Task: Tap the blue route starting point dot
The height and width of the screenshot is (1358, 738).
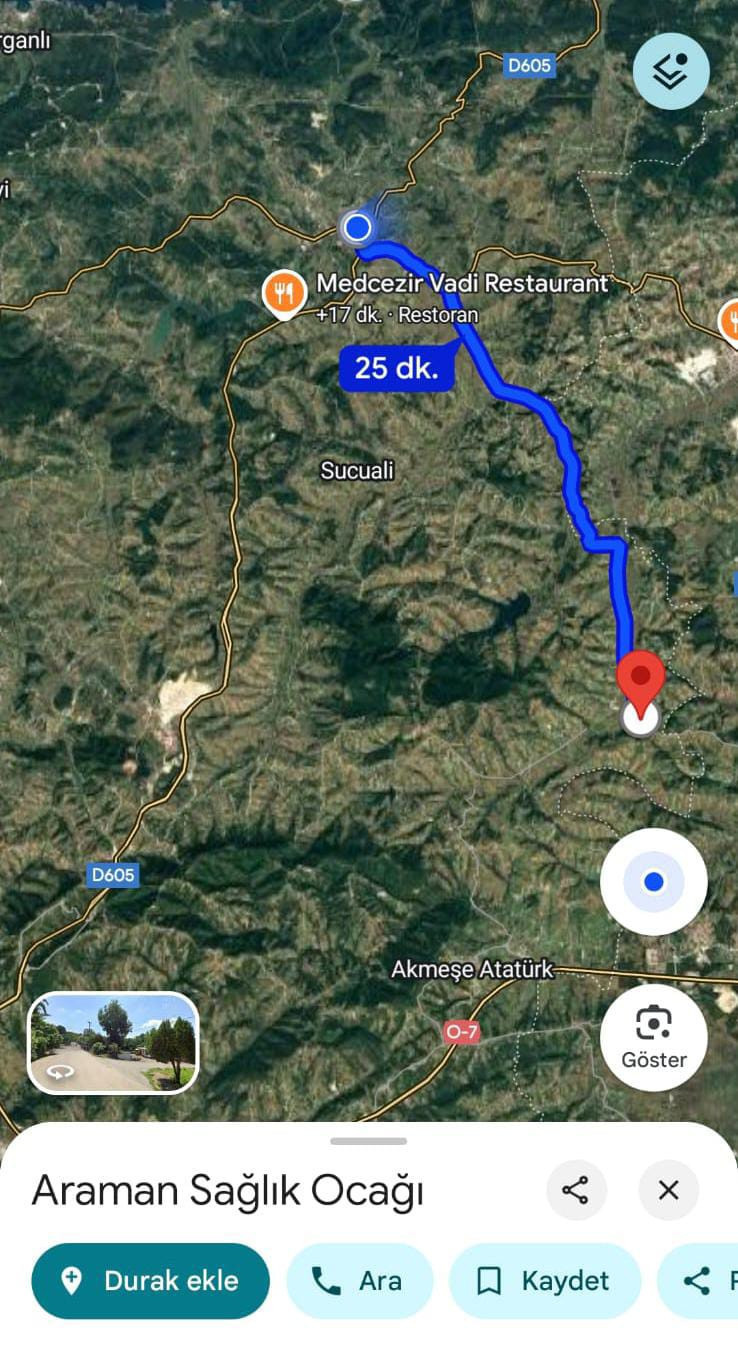Action: [357, 228]
